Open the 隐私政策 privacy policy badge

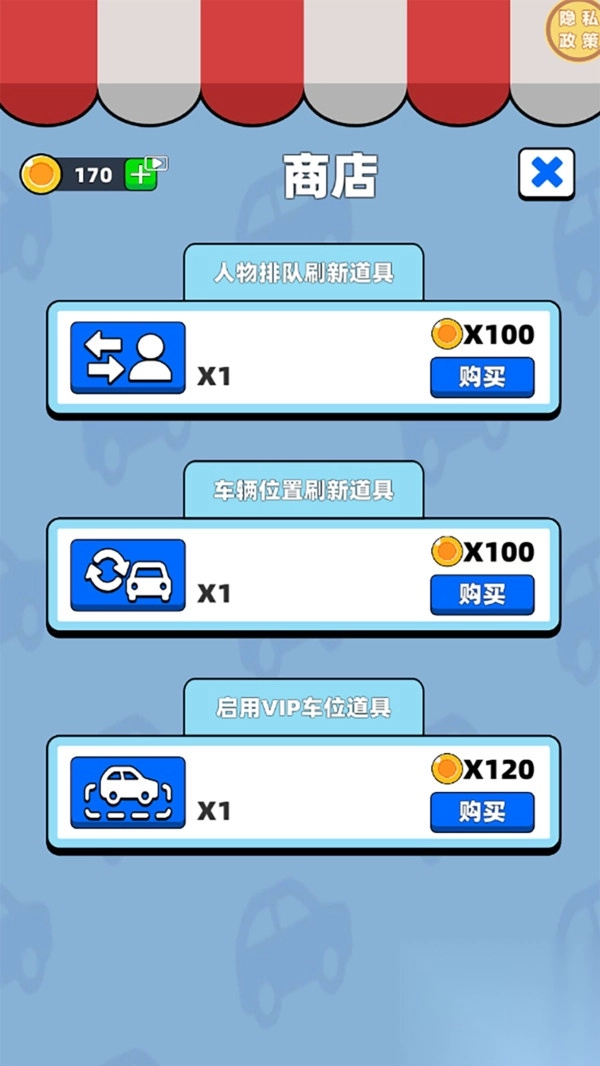click(573, 27)
